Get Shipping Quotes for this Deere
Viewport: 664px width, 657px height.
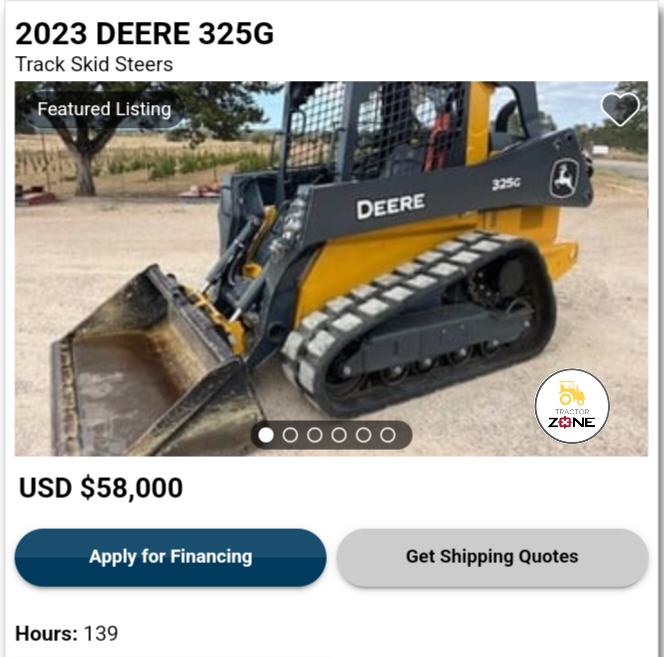492,557
